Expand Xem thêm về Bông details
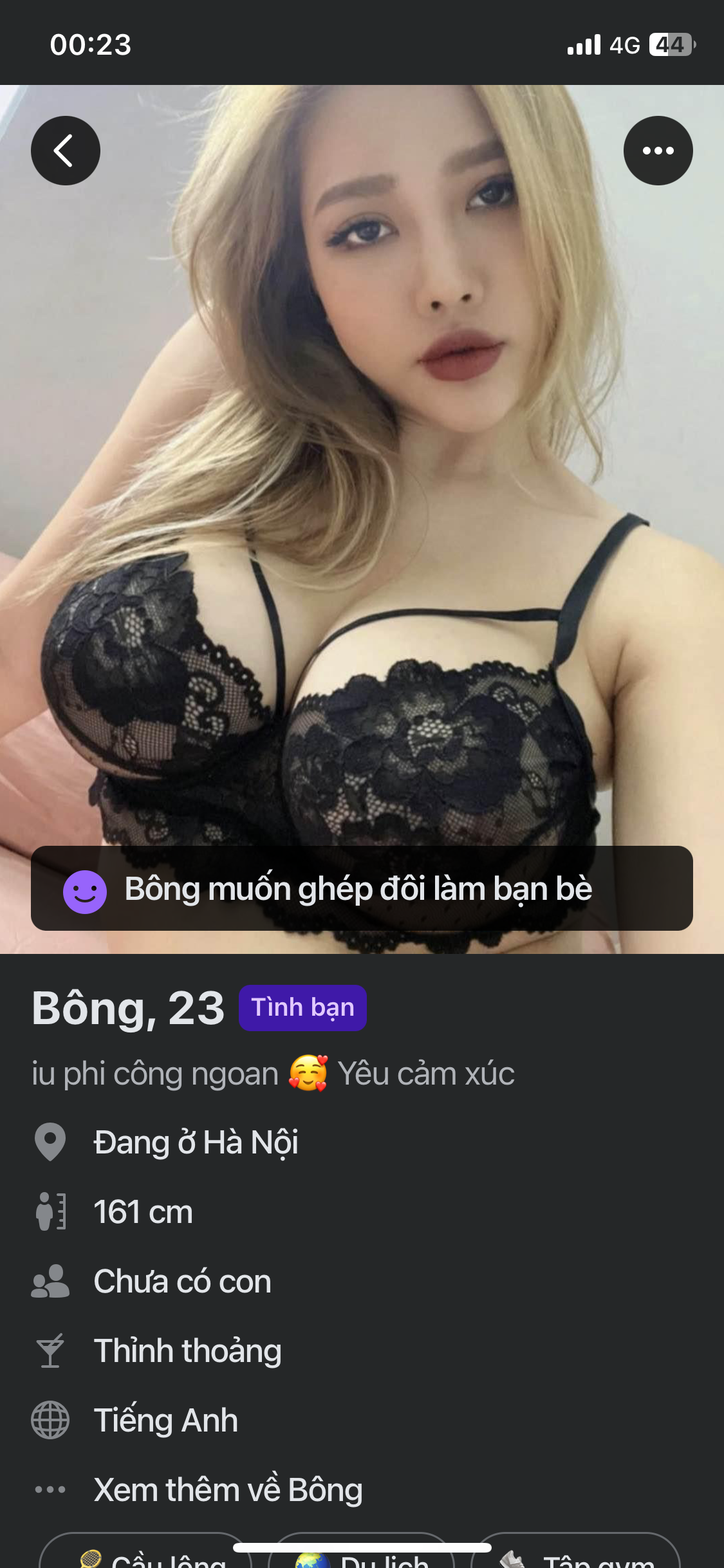724x1568 pixels. tap(228, 1489)
